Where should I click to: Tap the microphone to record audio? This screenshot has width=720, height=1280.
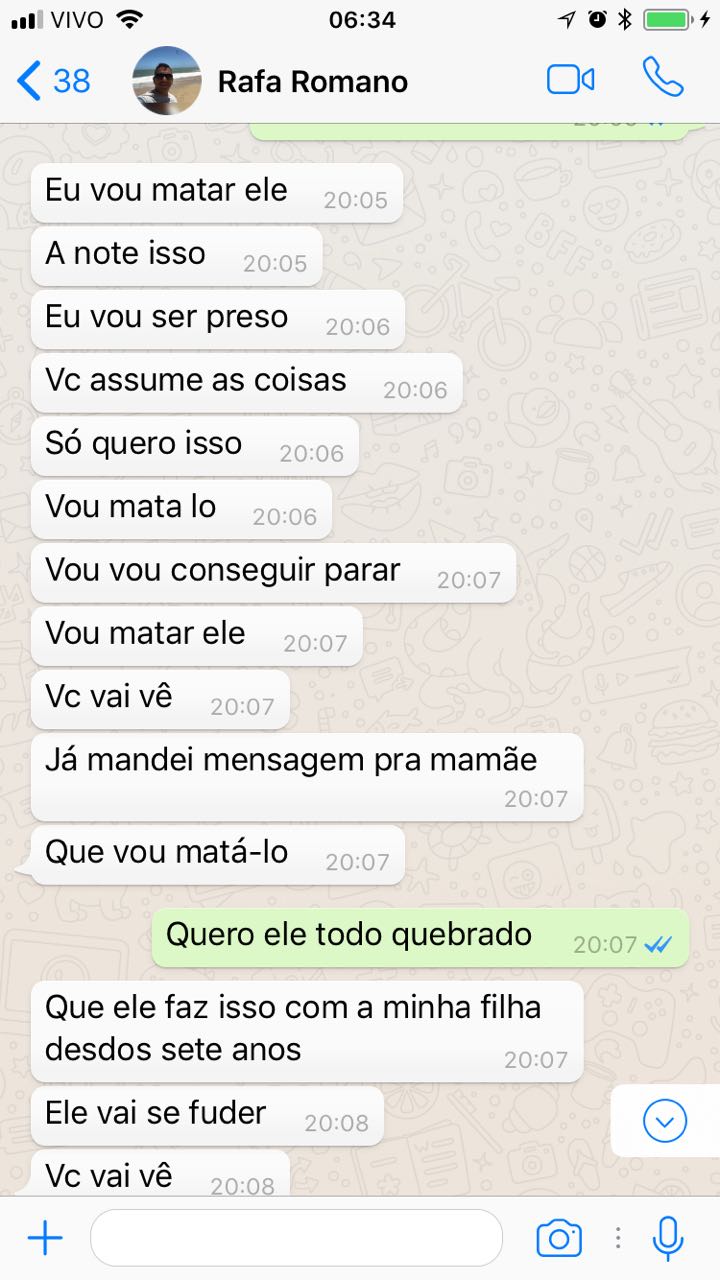[667, 1238]
